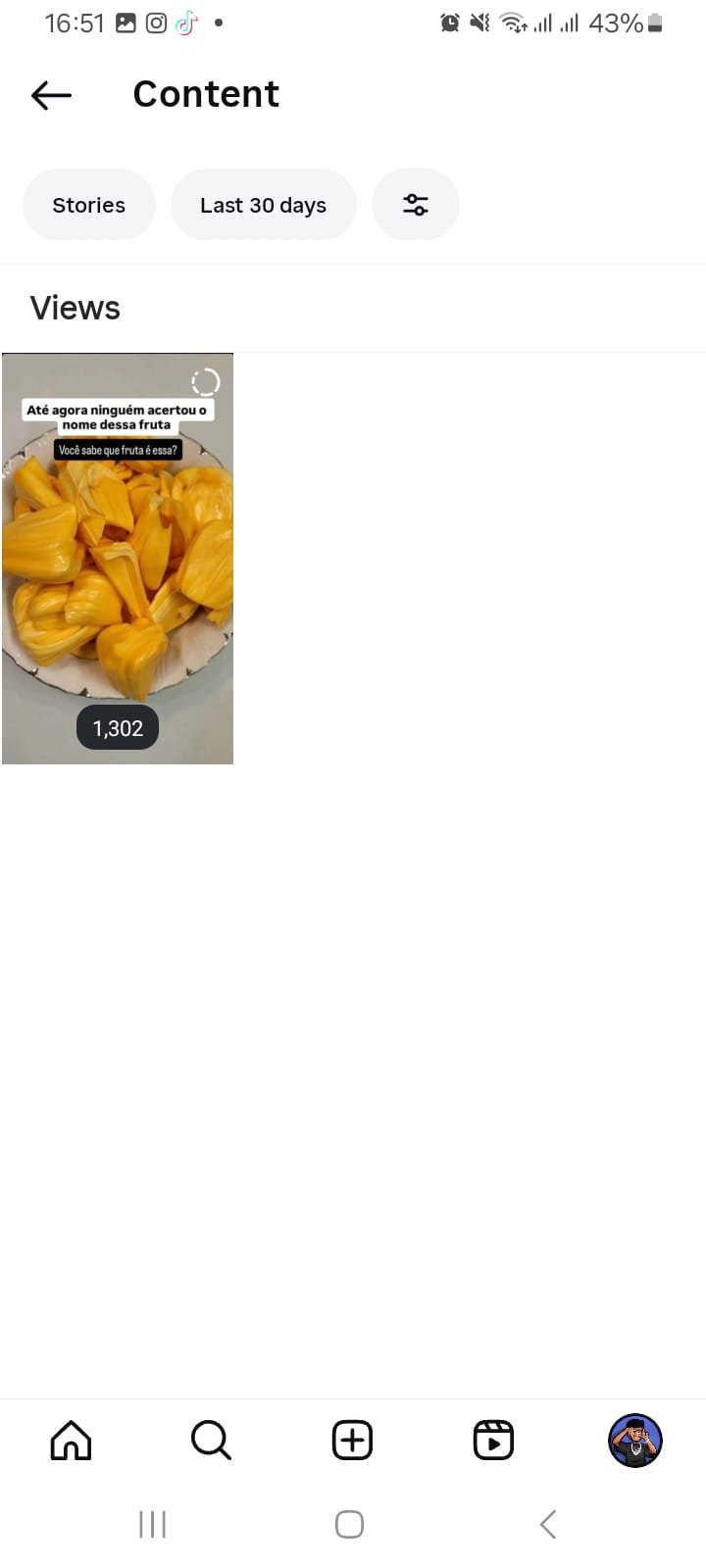Switch to the Reels tab

point(493,1441)
